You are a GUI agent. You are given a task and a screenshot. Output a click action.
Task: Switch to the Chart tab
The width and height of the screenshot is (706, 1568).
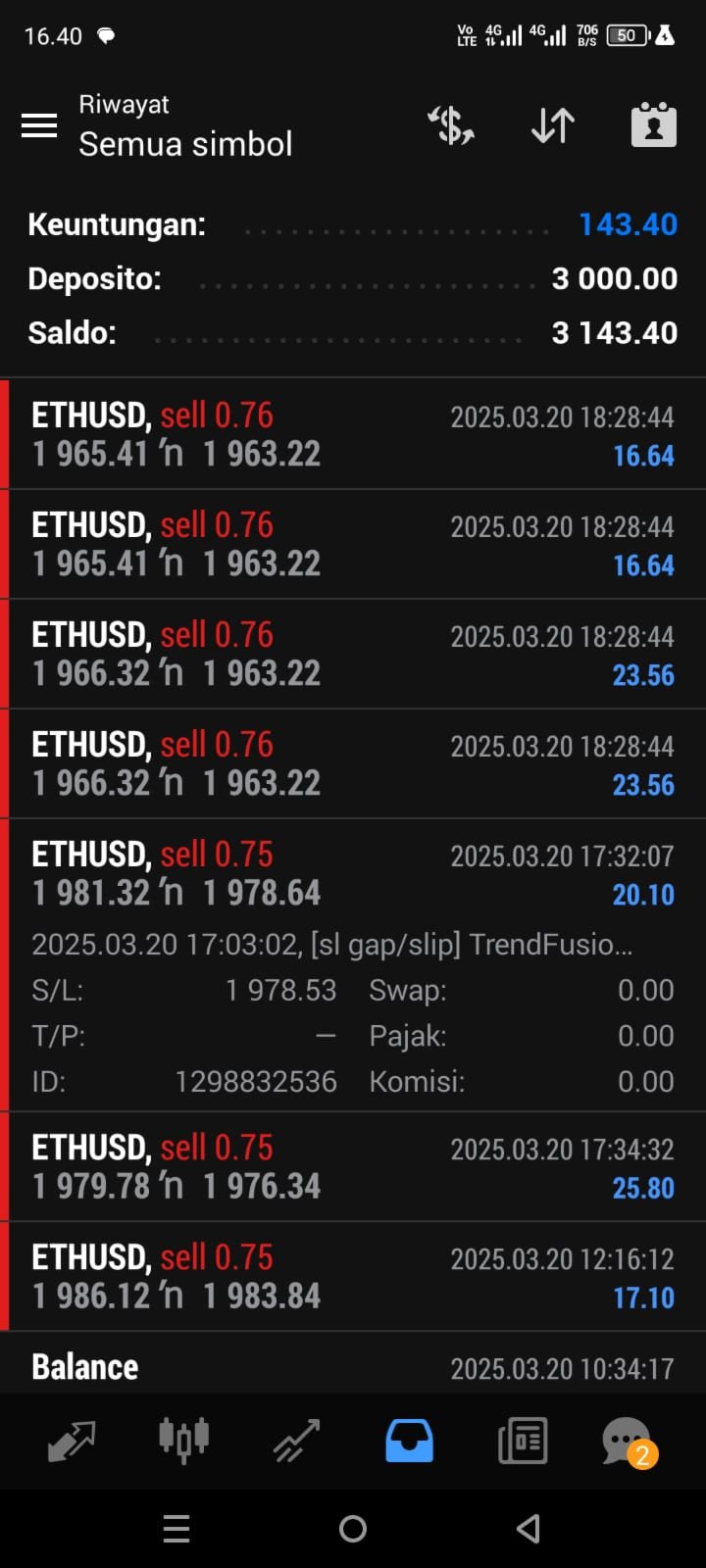183,1441
